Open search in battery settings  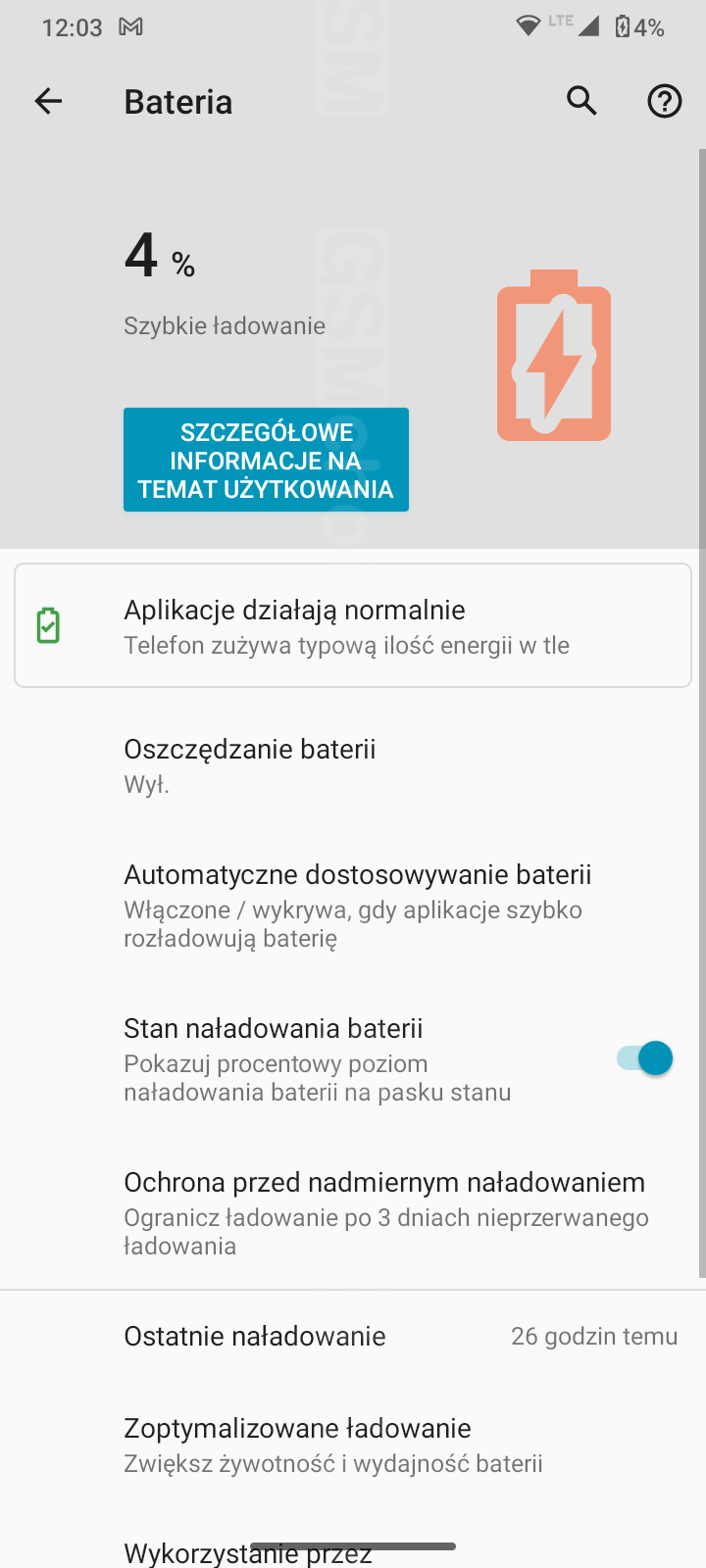[x=581, y=101]
